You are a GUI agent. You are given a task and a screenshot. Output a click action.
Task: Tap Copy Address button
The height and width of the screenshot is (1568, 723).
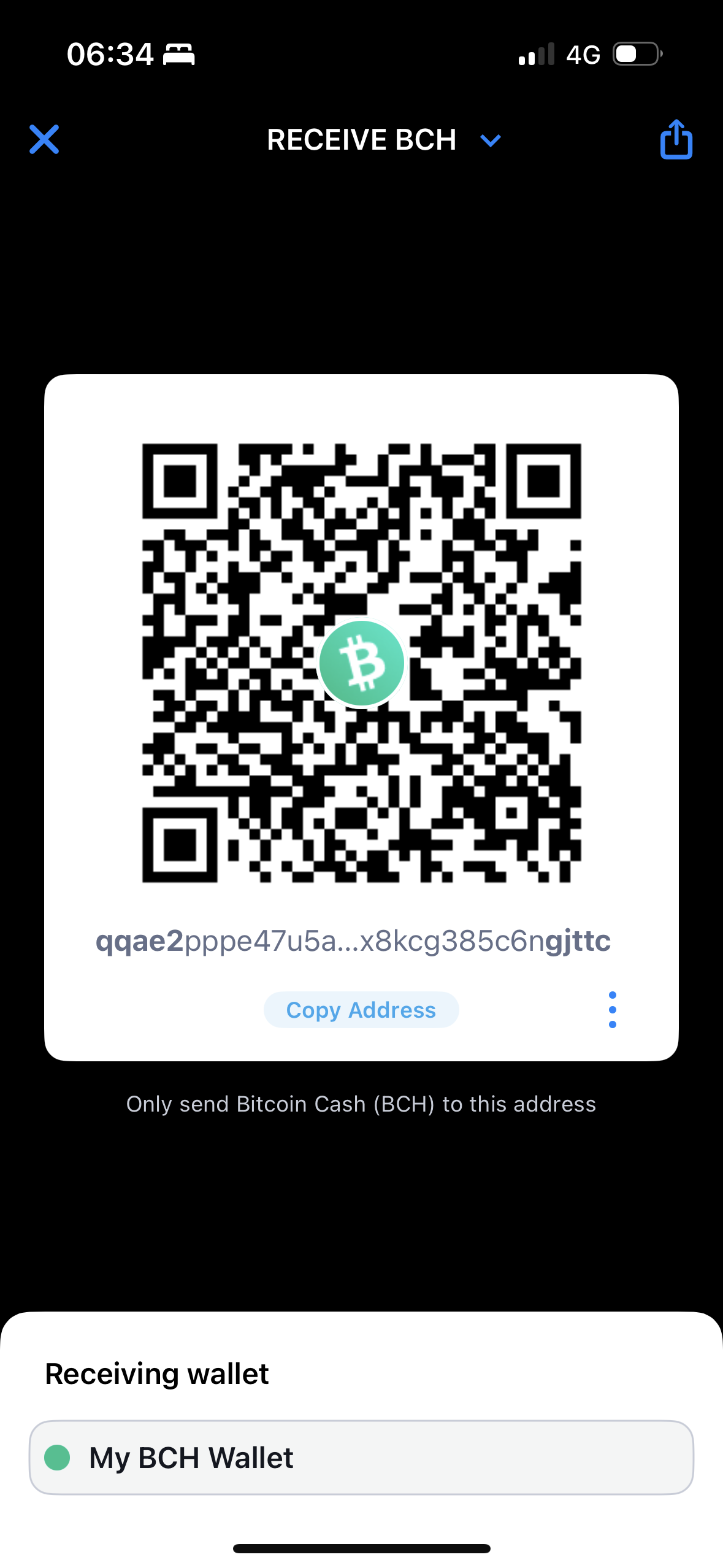click(361, 1010)
